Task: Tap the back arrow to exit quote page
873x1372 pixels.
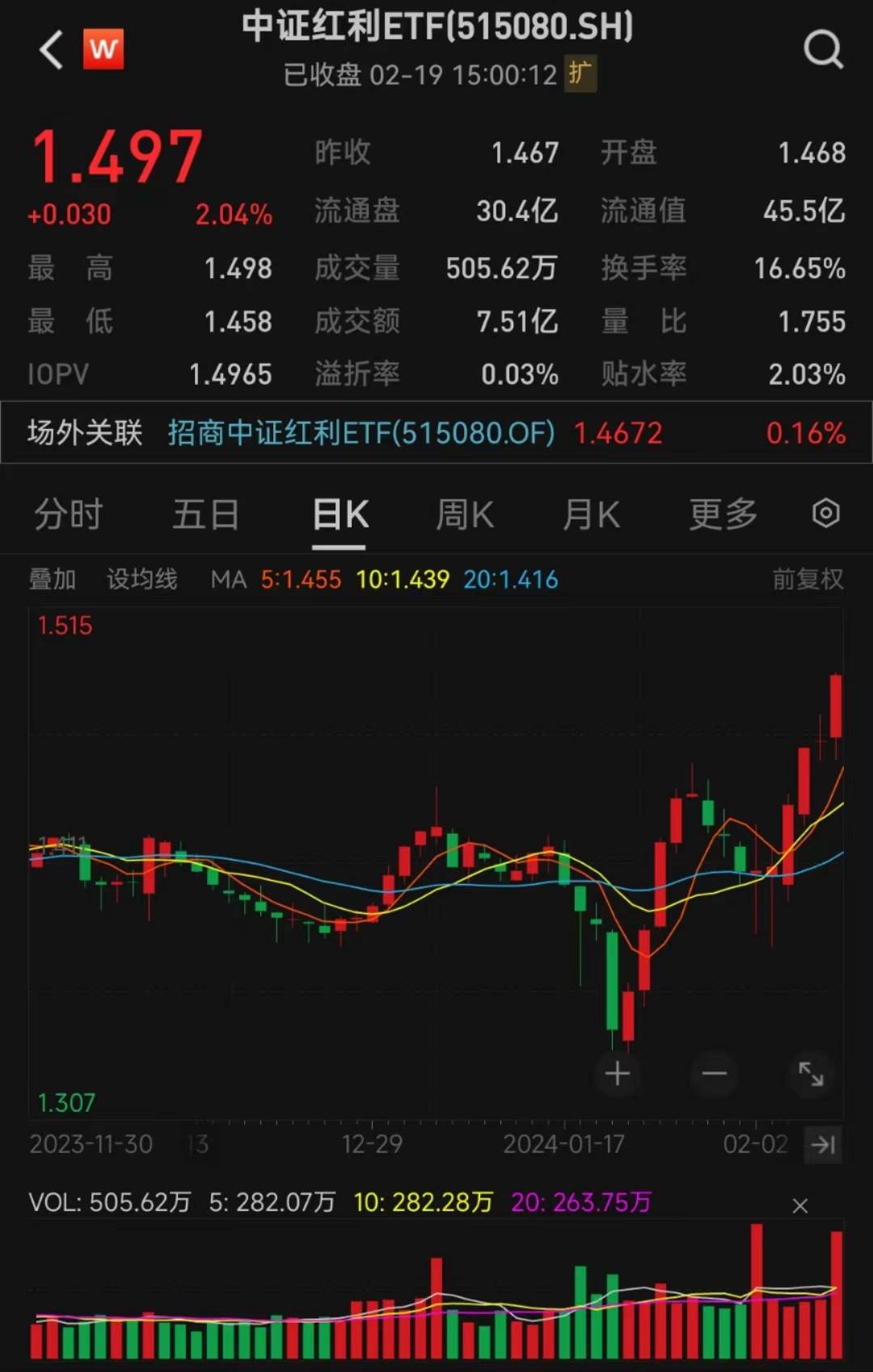Action: (x=51, y=48)
